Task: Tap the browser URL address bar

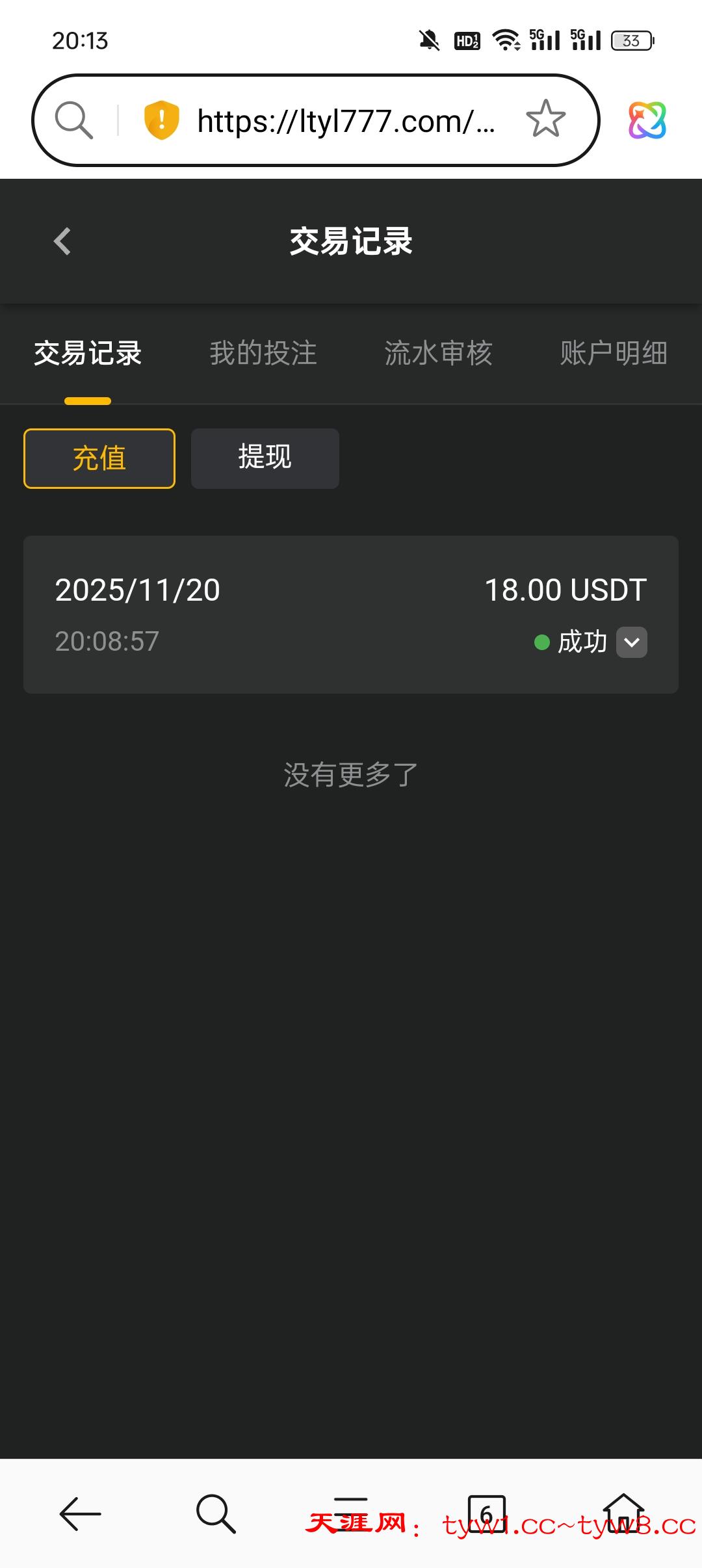Action: 344,121
